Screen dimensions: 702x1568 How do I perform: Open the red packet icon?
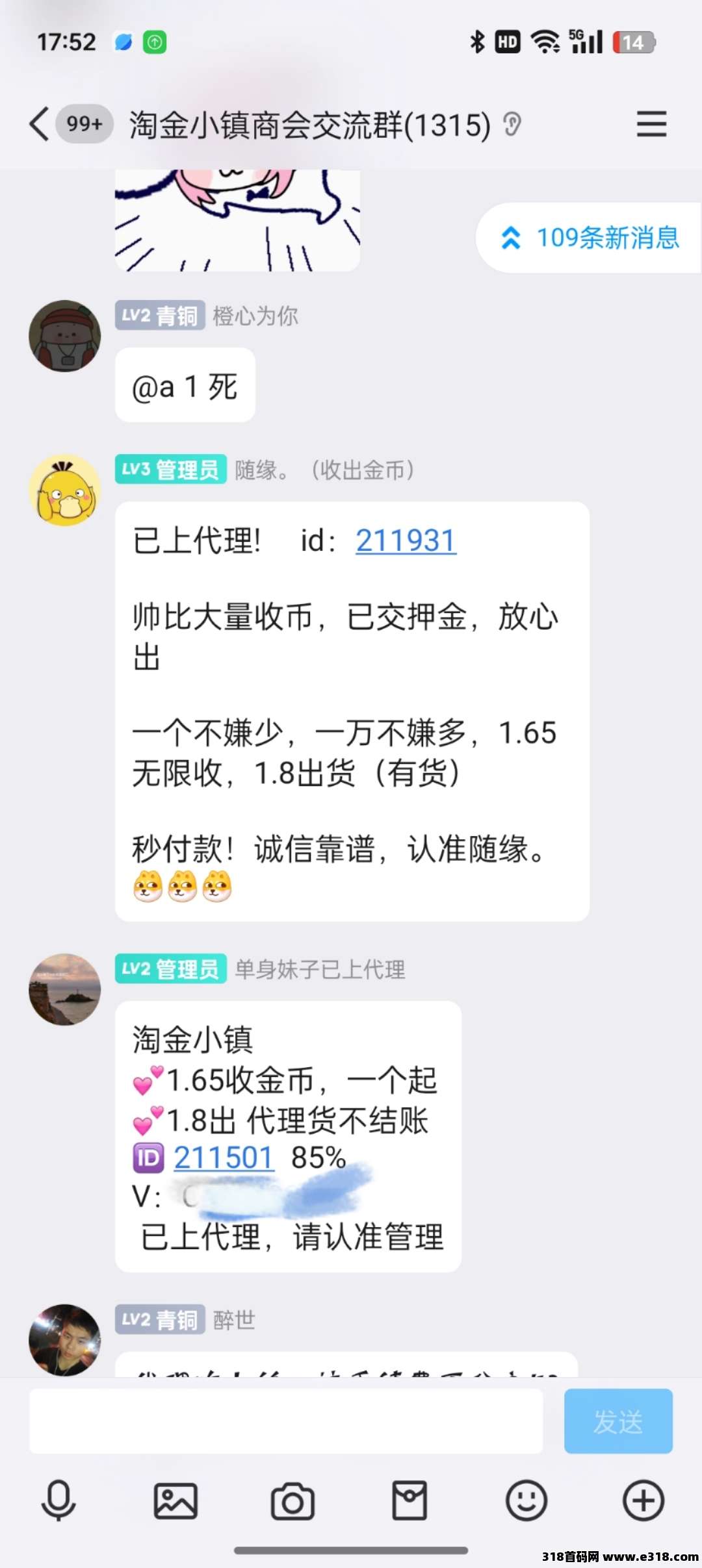click(409, 1500)
